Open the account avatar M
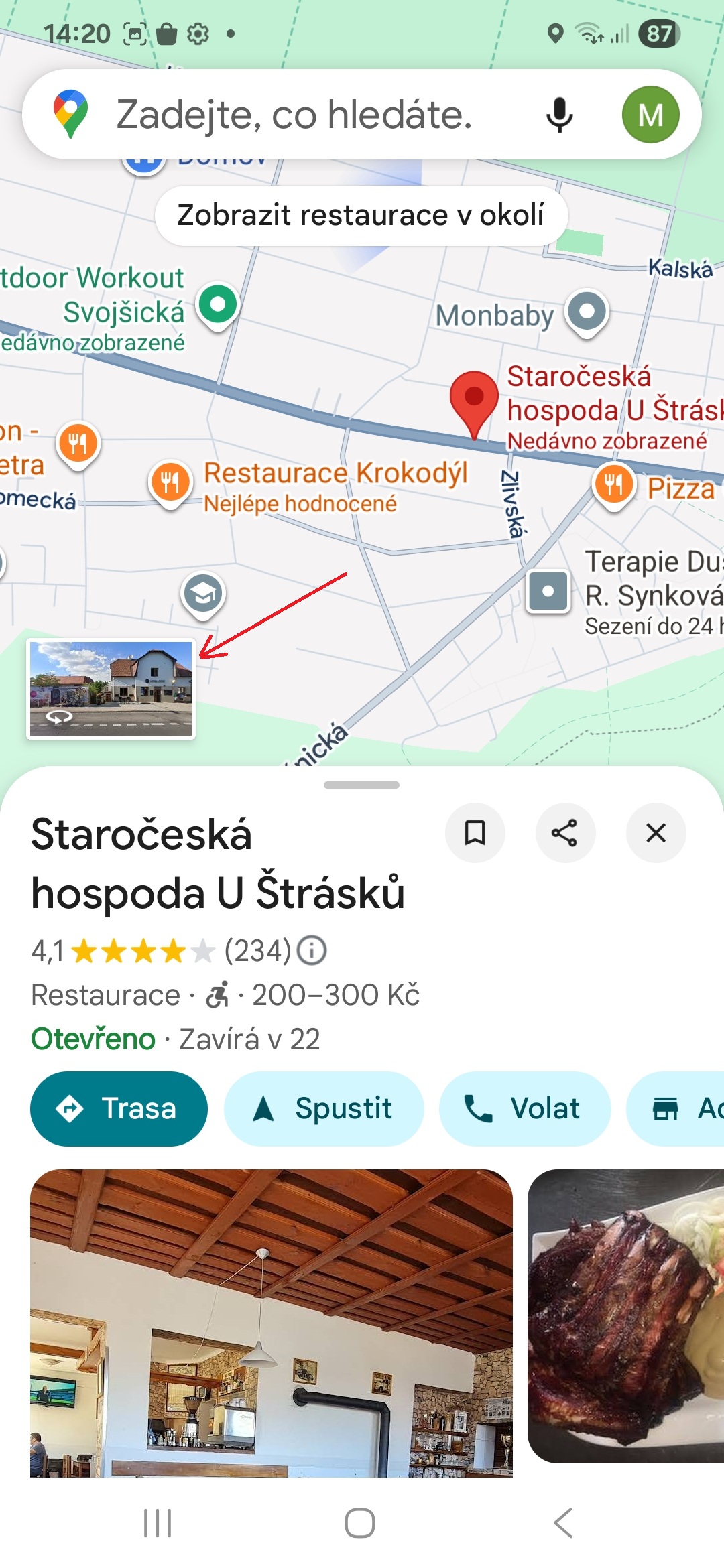724x1568 pixels. [650, 115]
